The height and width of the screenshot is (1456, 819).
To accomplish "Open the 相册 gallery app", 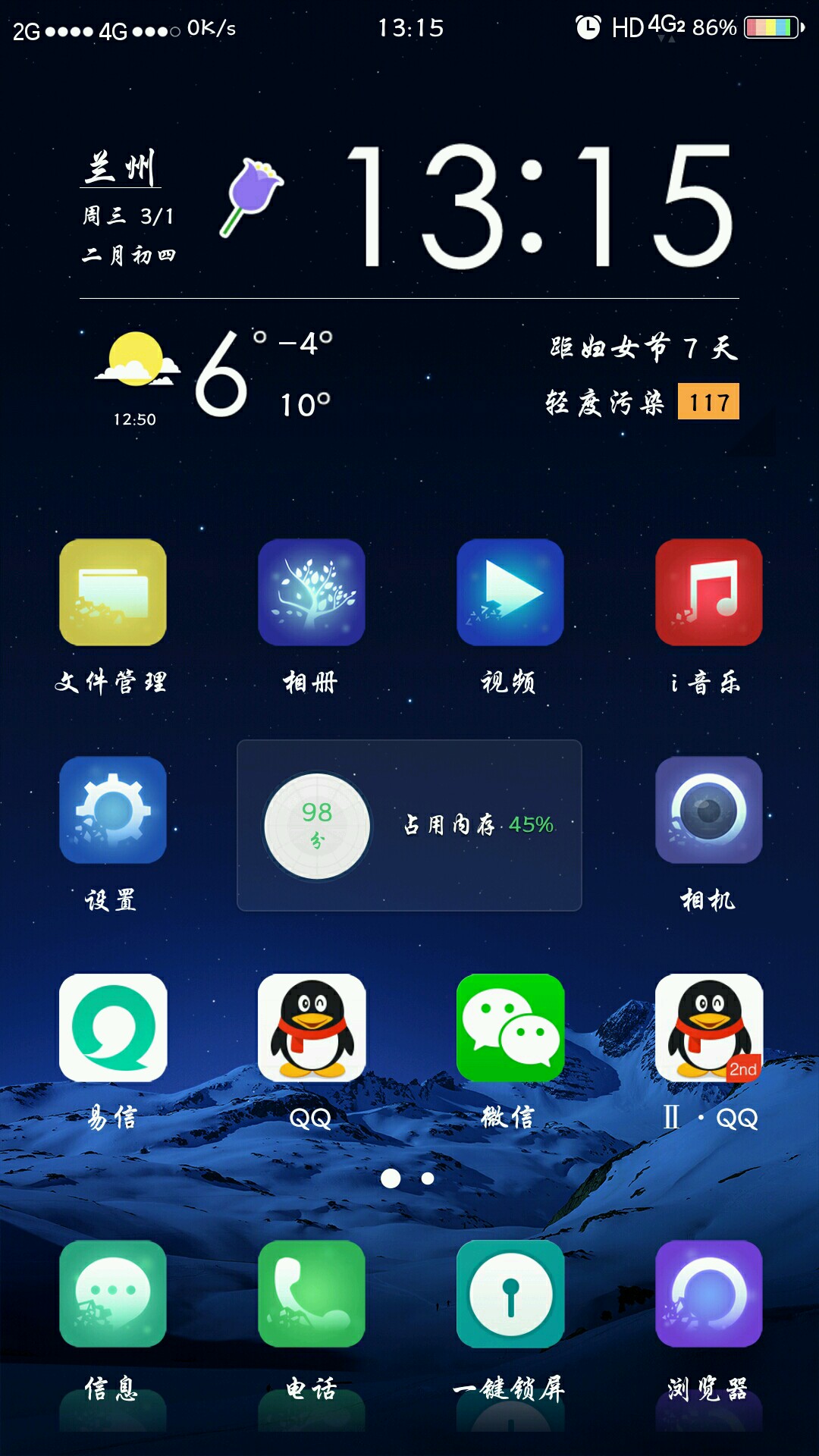I will (x=312, y=592).
